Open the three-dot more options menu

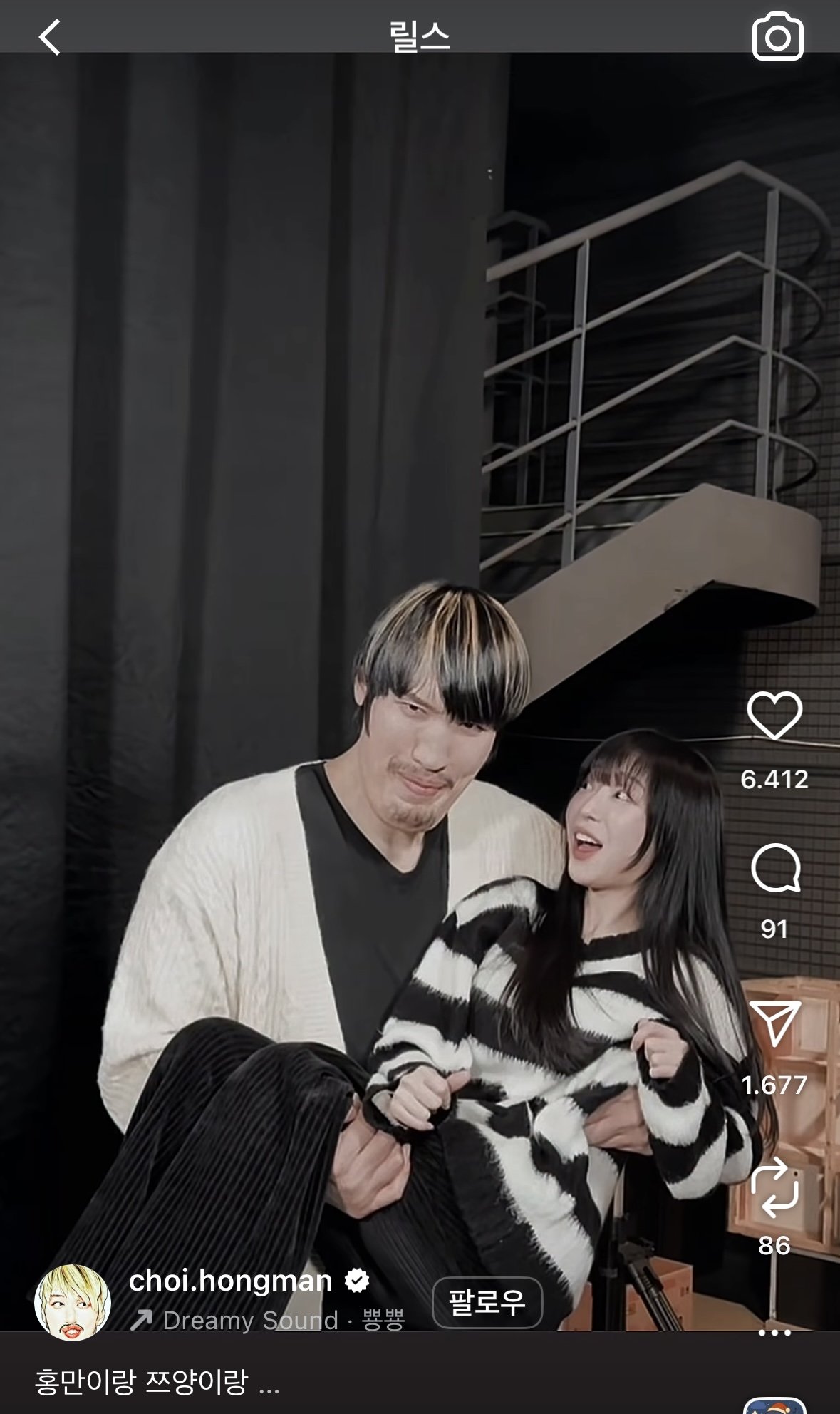point(774,1332)
